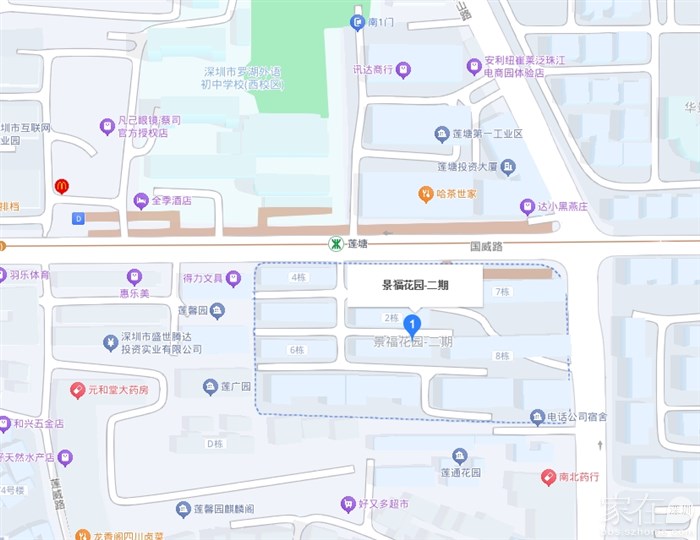Image resolution: width=700 pixels, height=540 pixels.
Task: Open the 元和堂大药房 pharmacy marker
Action: (78, 390)
